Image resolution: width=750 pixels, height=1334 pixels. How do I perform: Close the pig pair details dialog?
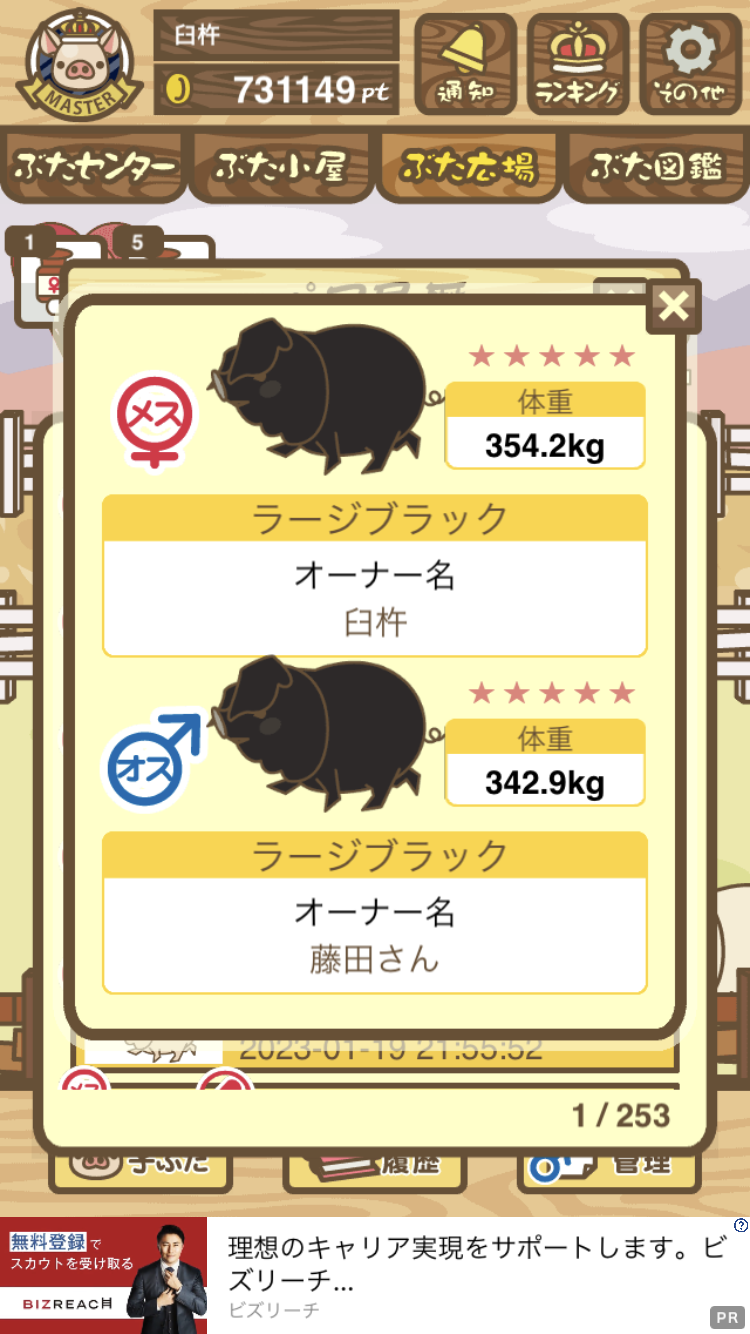point(673,306)
